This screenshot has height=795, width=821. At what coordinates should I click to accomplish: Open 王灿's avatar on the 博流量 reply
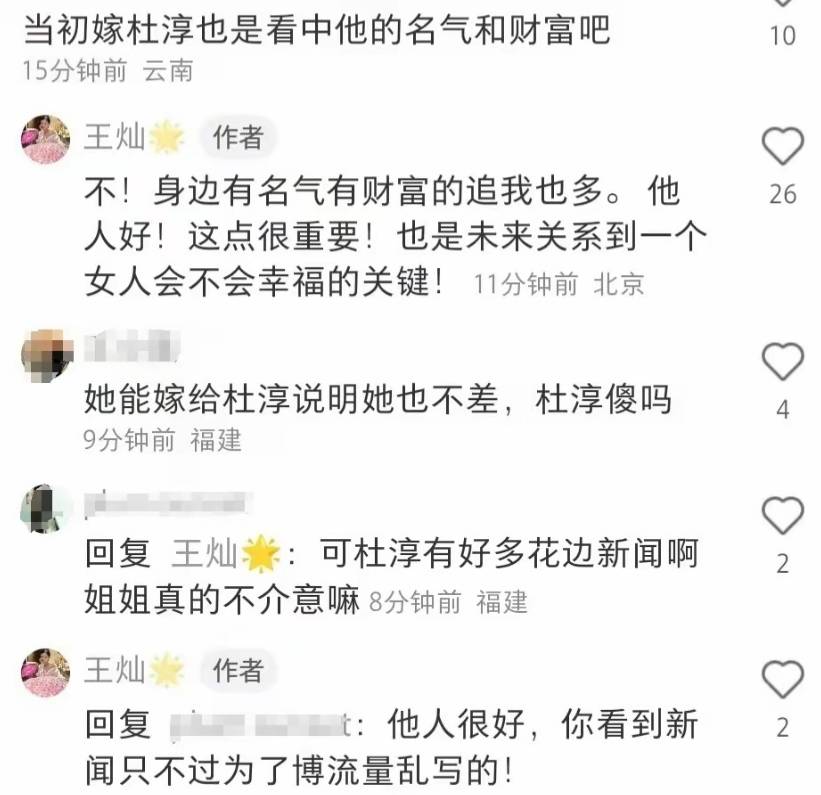point(45,672)
